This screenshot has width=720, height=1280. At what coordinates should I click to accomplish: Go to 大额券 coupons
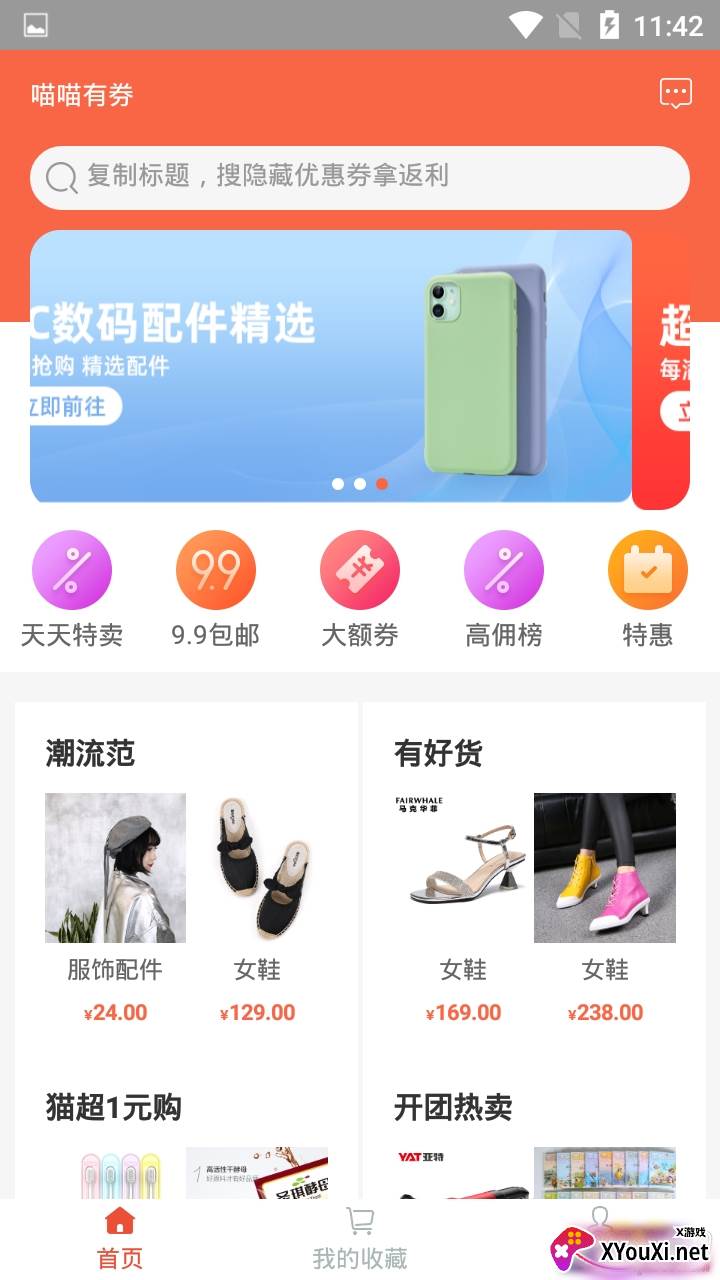pos(360,589)
